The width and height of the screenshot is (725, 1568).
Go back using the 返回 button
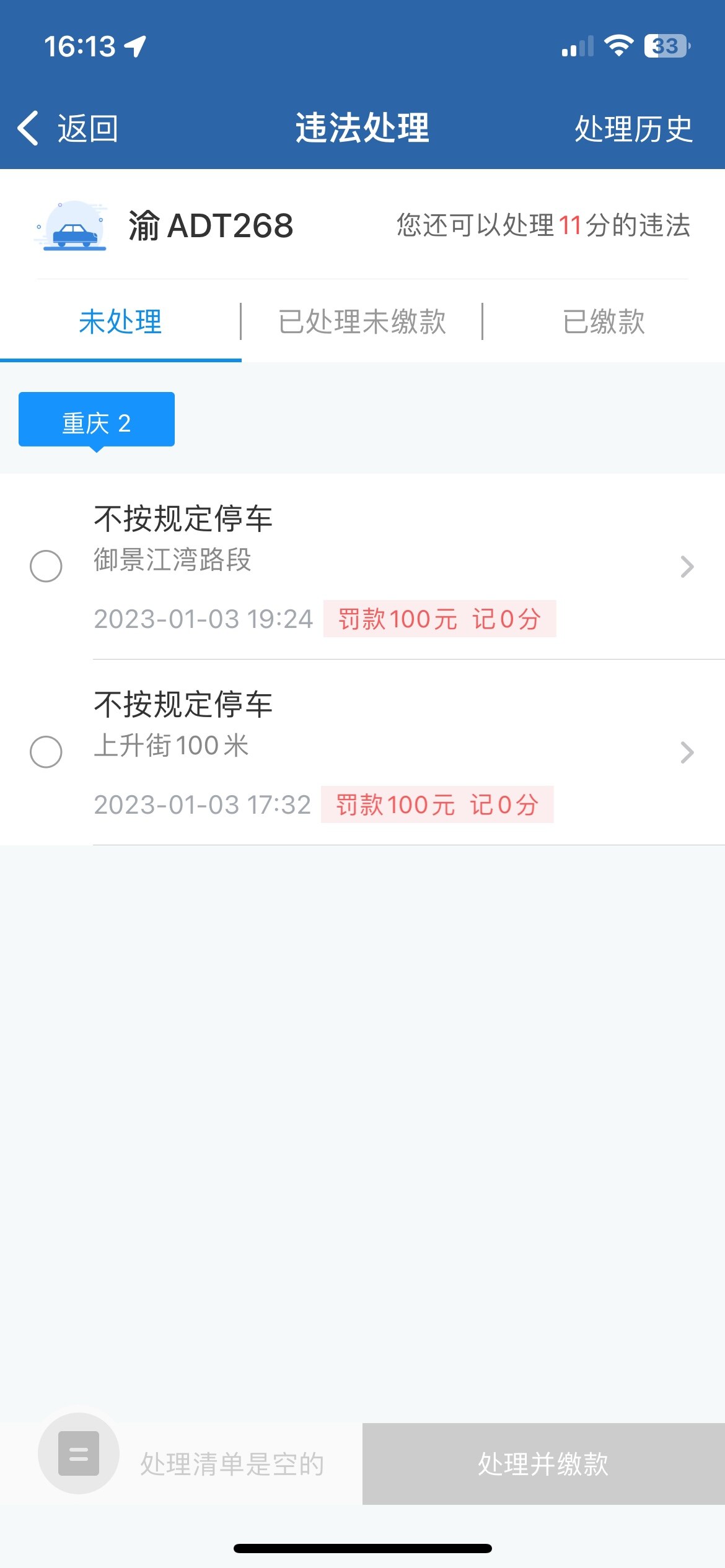click(x=68, y=129)
